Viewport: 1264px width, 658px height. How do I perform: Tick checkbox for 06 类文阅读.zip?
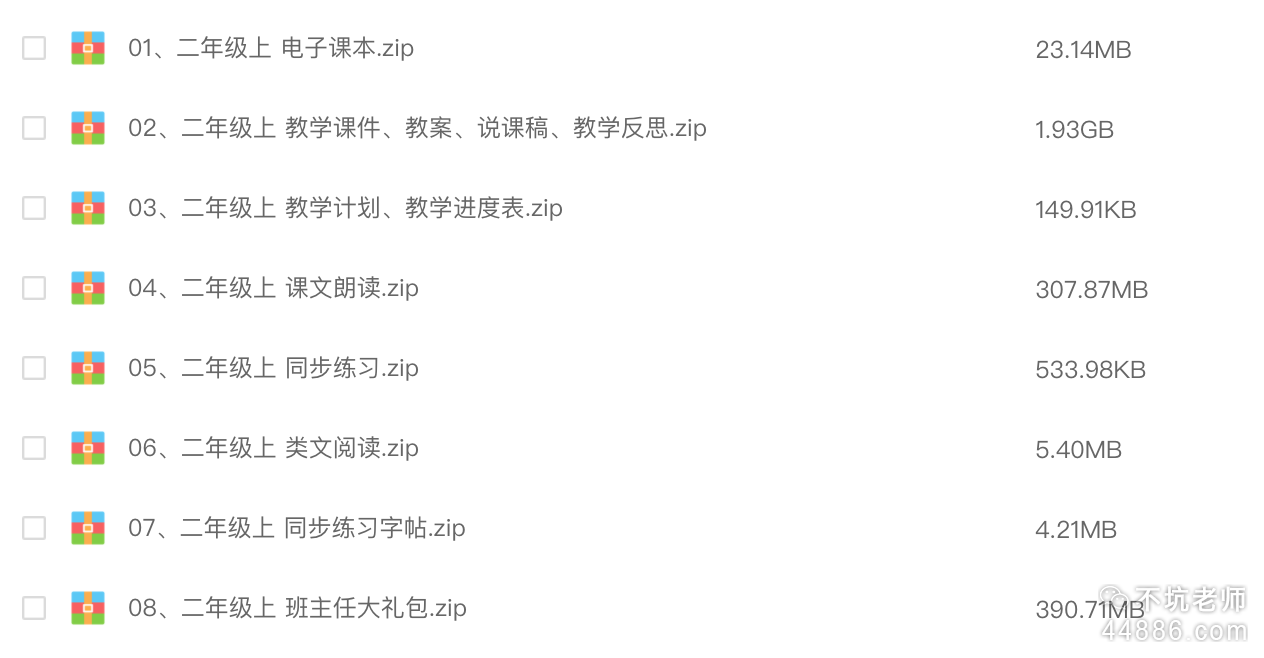[x=34, y=448]
